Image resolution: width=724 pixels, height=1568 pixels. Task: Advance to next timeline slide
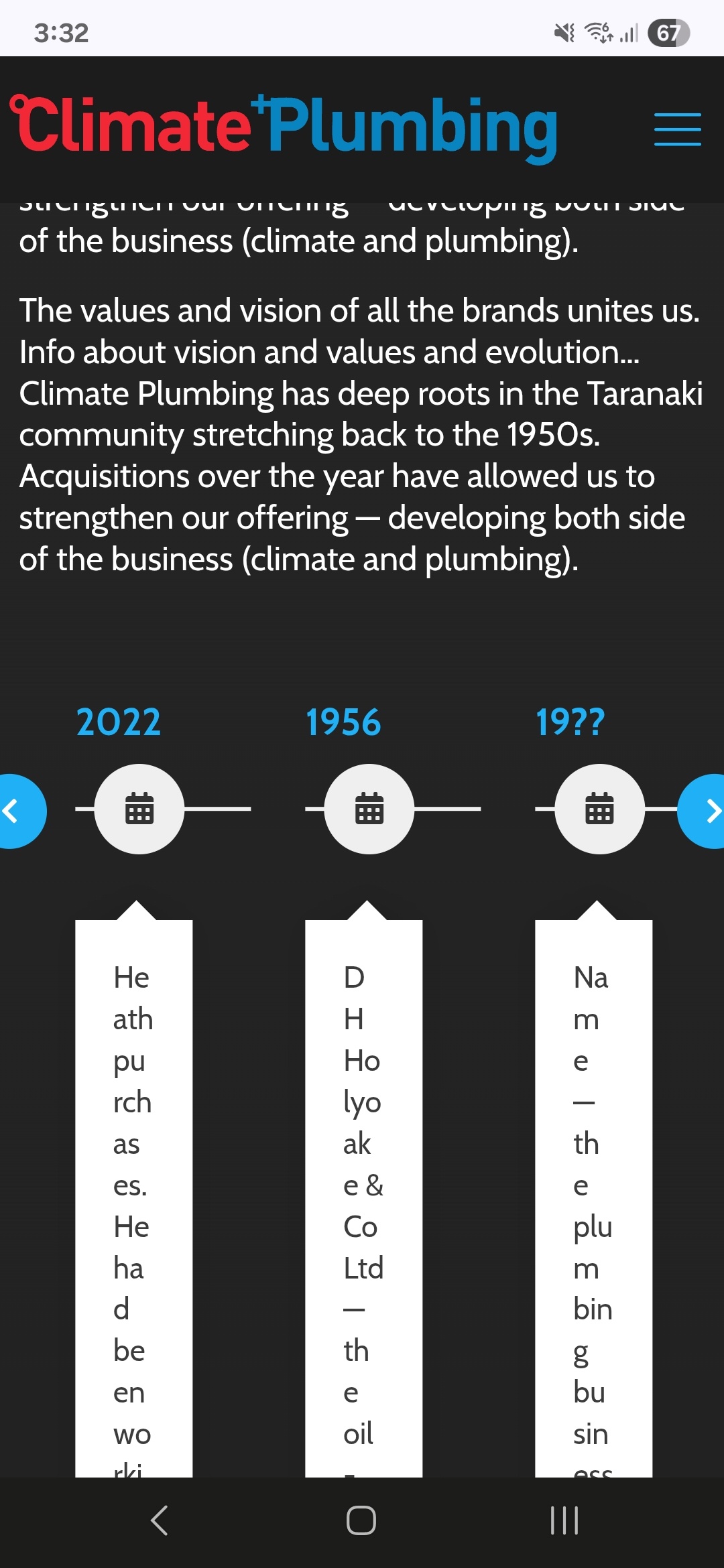[x=703, y=811]
